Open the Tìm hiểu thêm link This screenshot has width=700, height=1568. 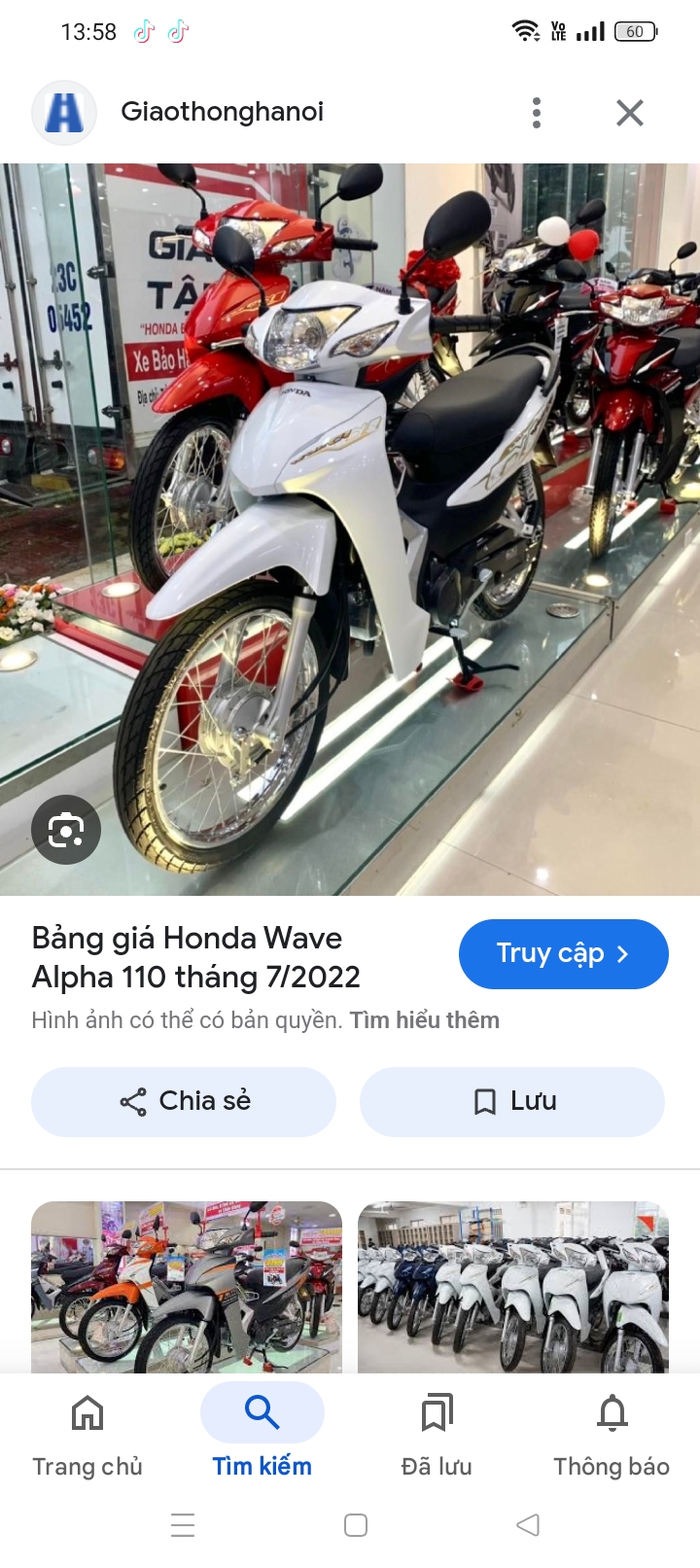tap(424, 1020)
